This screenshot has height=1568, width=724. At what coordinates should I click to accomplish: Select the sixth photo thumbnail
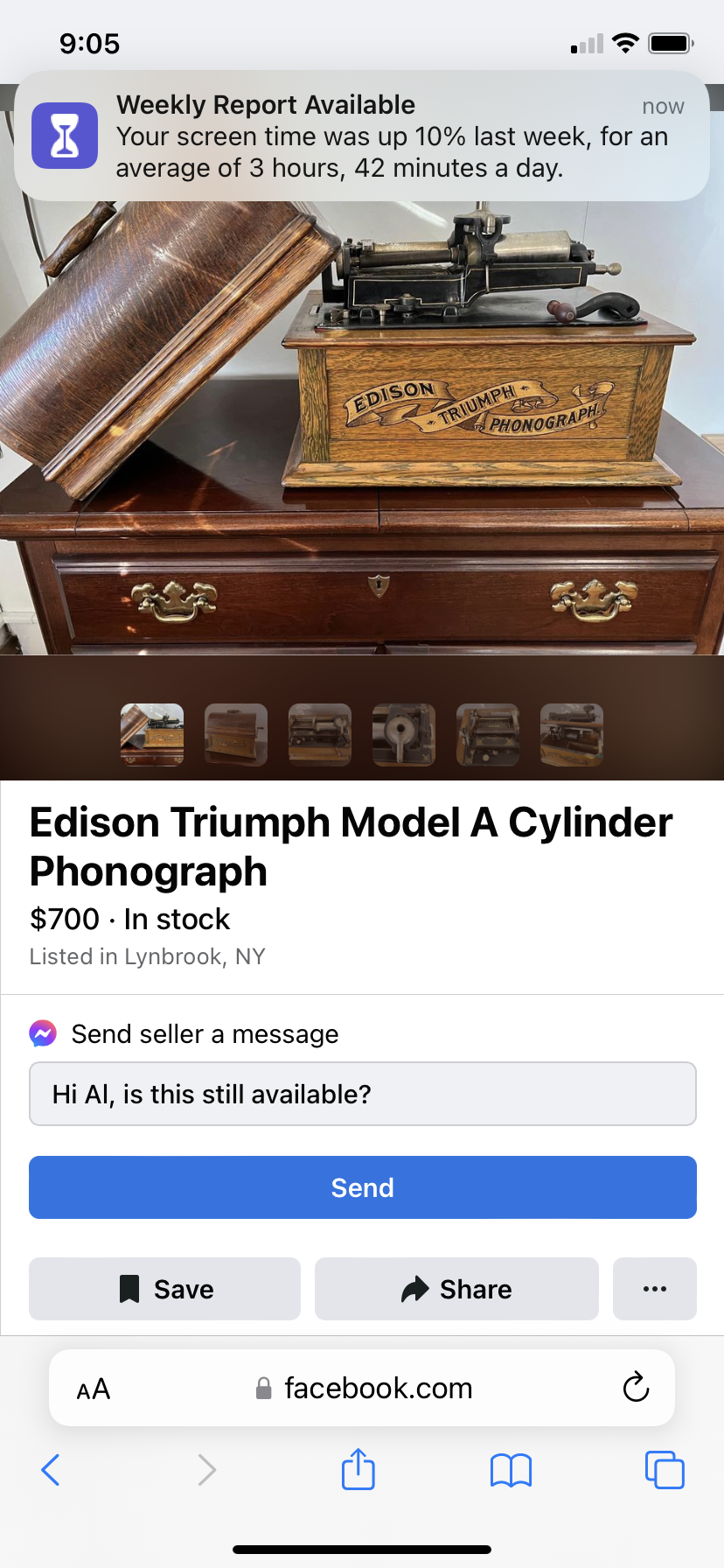[x=572, y=735]
